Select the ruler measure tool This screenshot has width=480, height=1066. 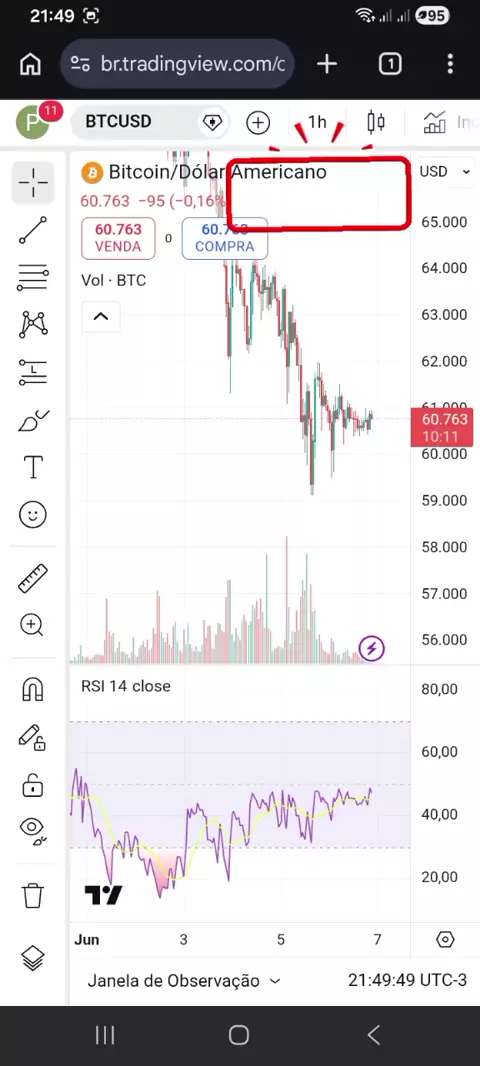[33, 578]
